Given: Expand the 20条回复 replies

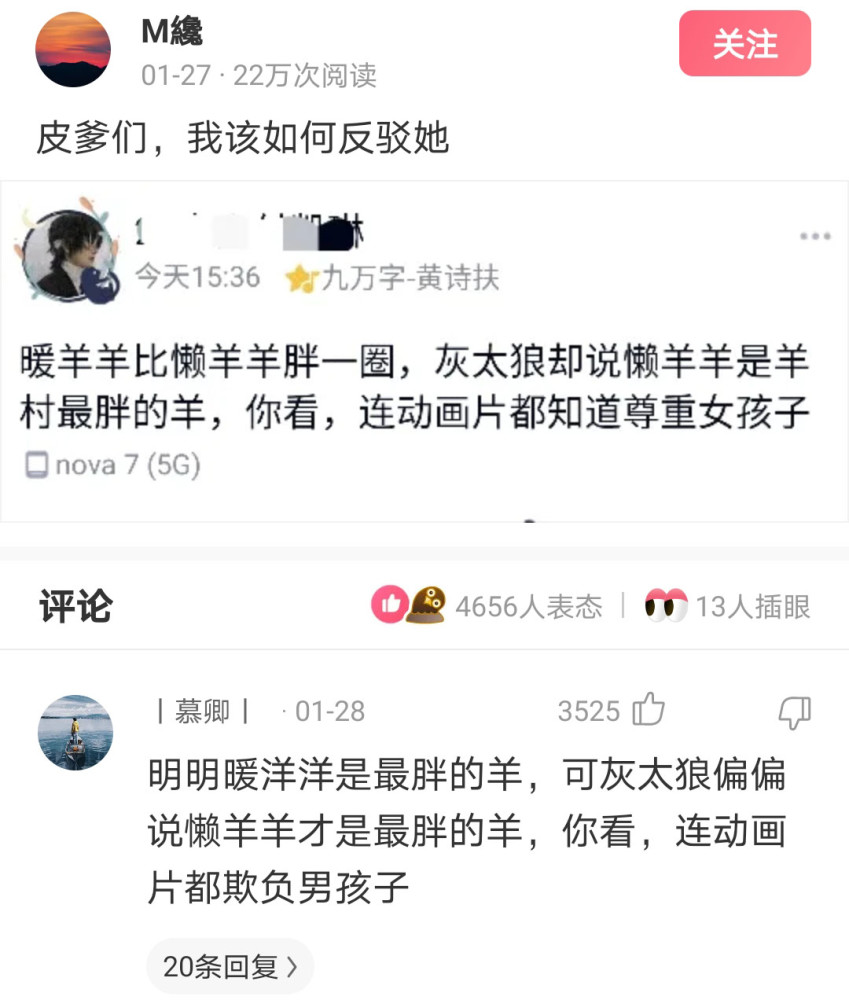Looking at the screenshot, I should point(230,966).
